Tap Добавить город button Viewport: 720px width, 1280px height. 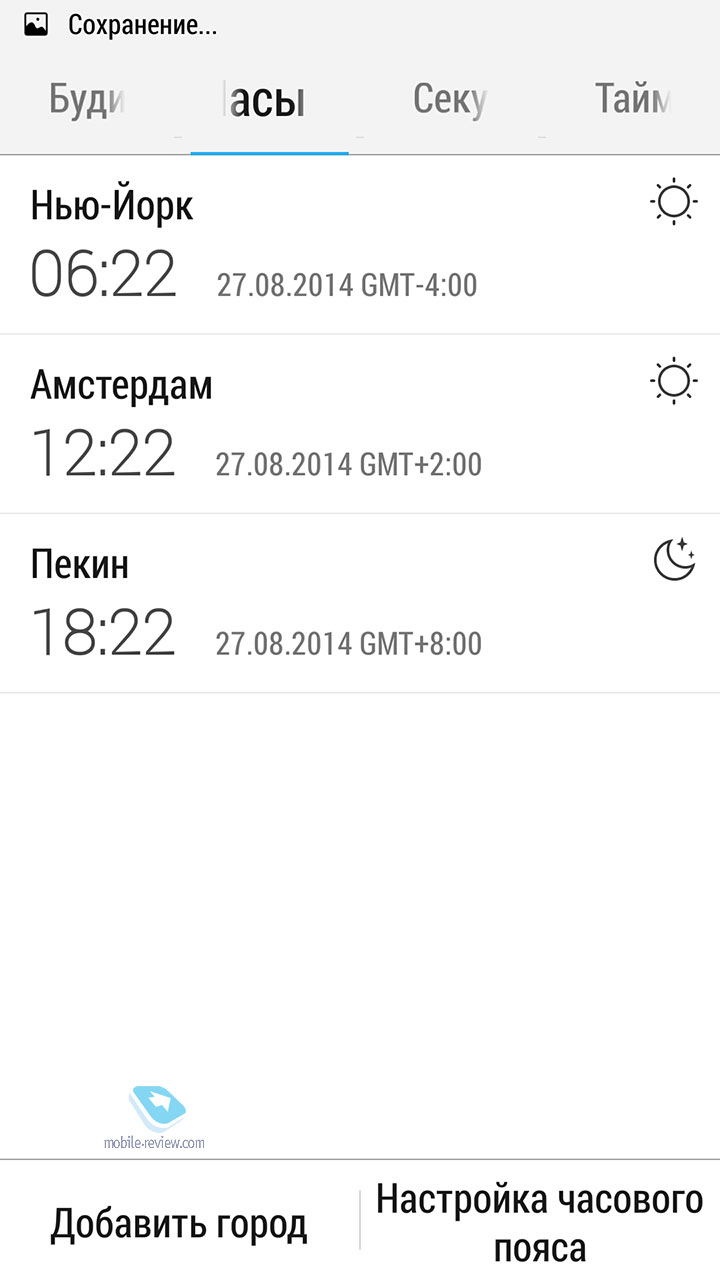pos(179,1223)
